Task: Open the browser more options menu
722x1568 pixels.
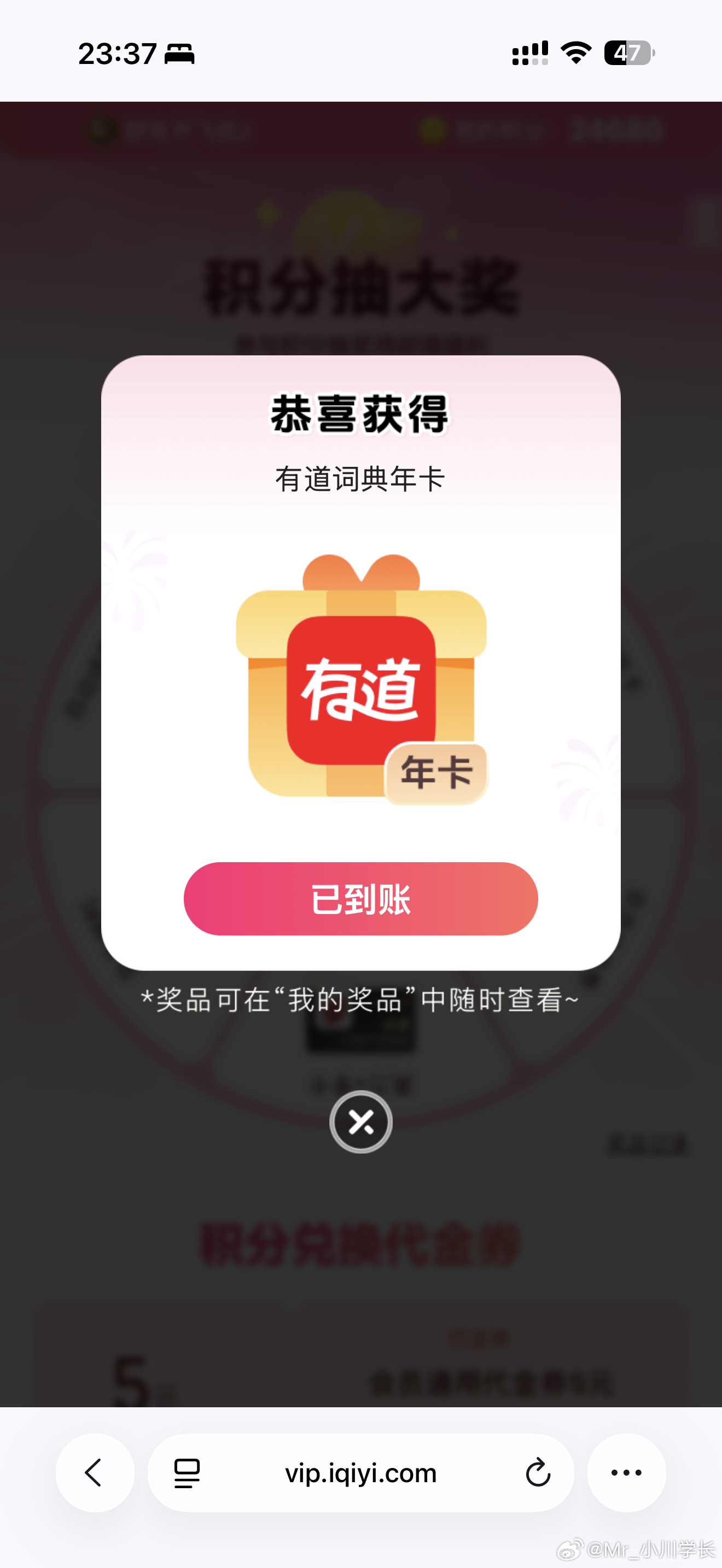Action: point(626,1472)
